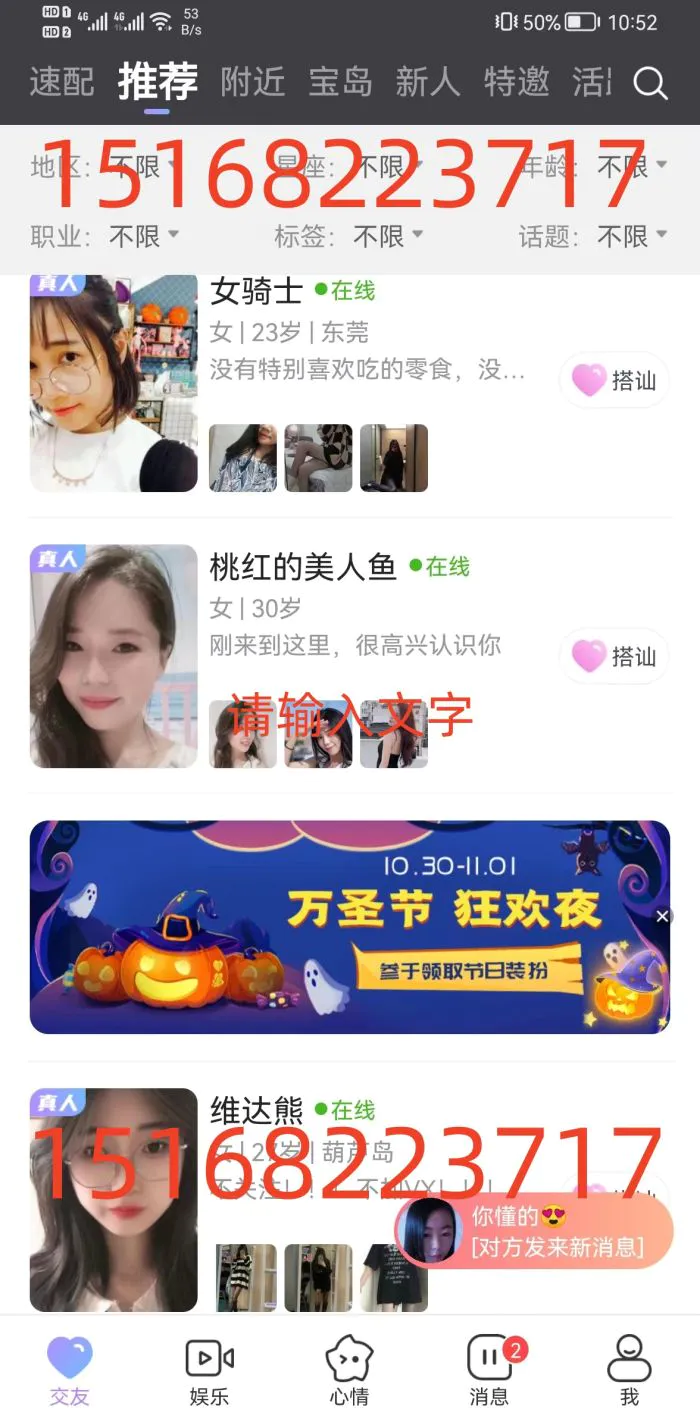Go to the 娱乐 tab
The height and width of the screenshot is (1428, 700).
click(209, 1370)
